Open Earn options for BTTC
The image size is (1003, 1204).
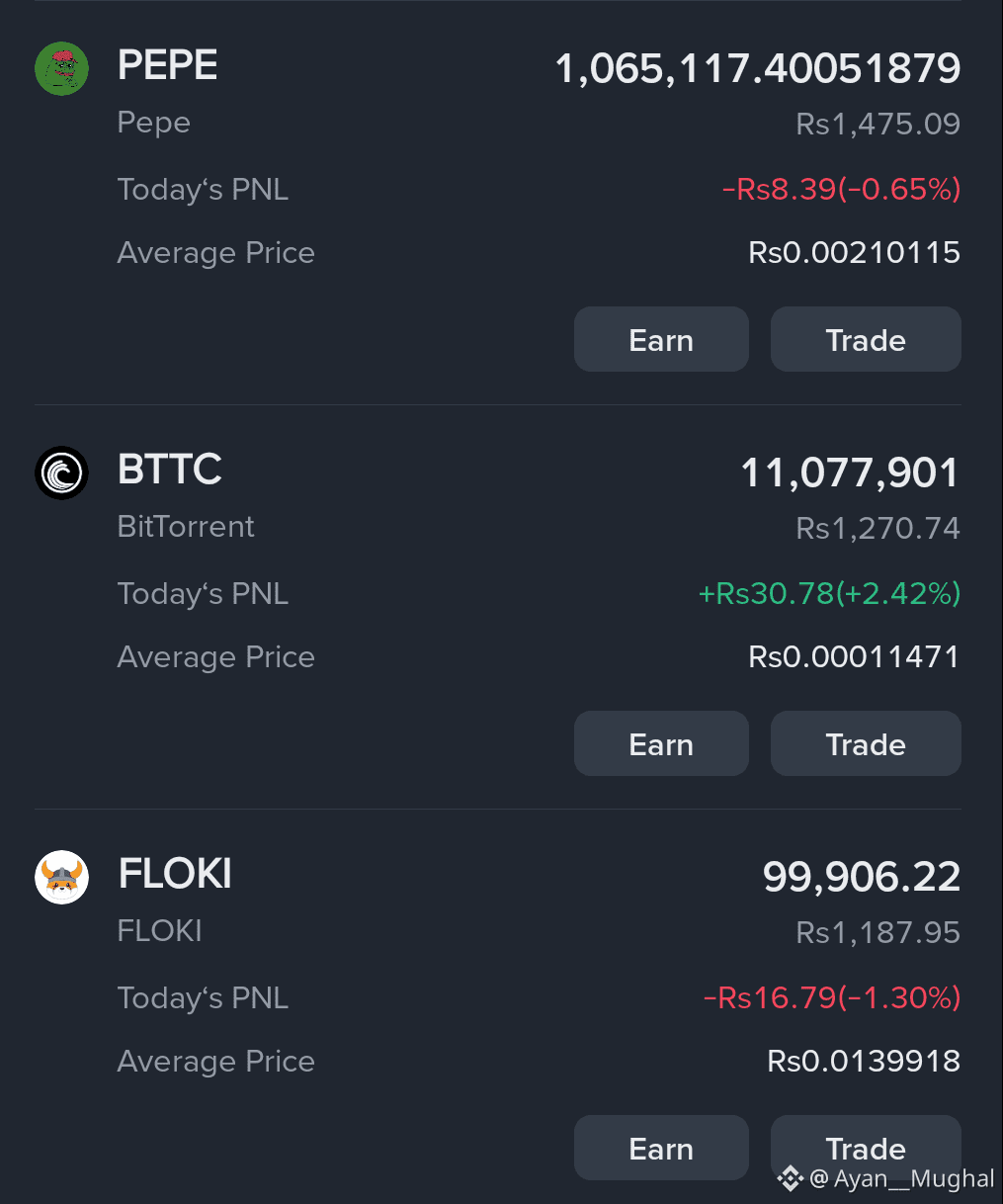click(x=661, y=743)
